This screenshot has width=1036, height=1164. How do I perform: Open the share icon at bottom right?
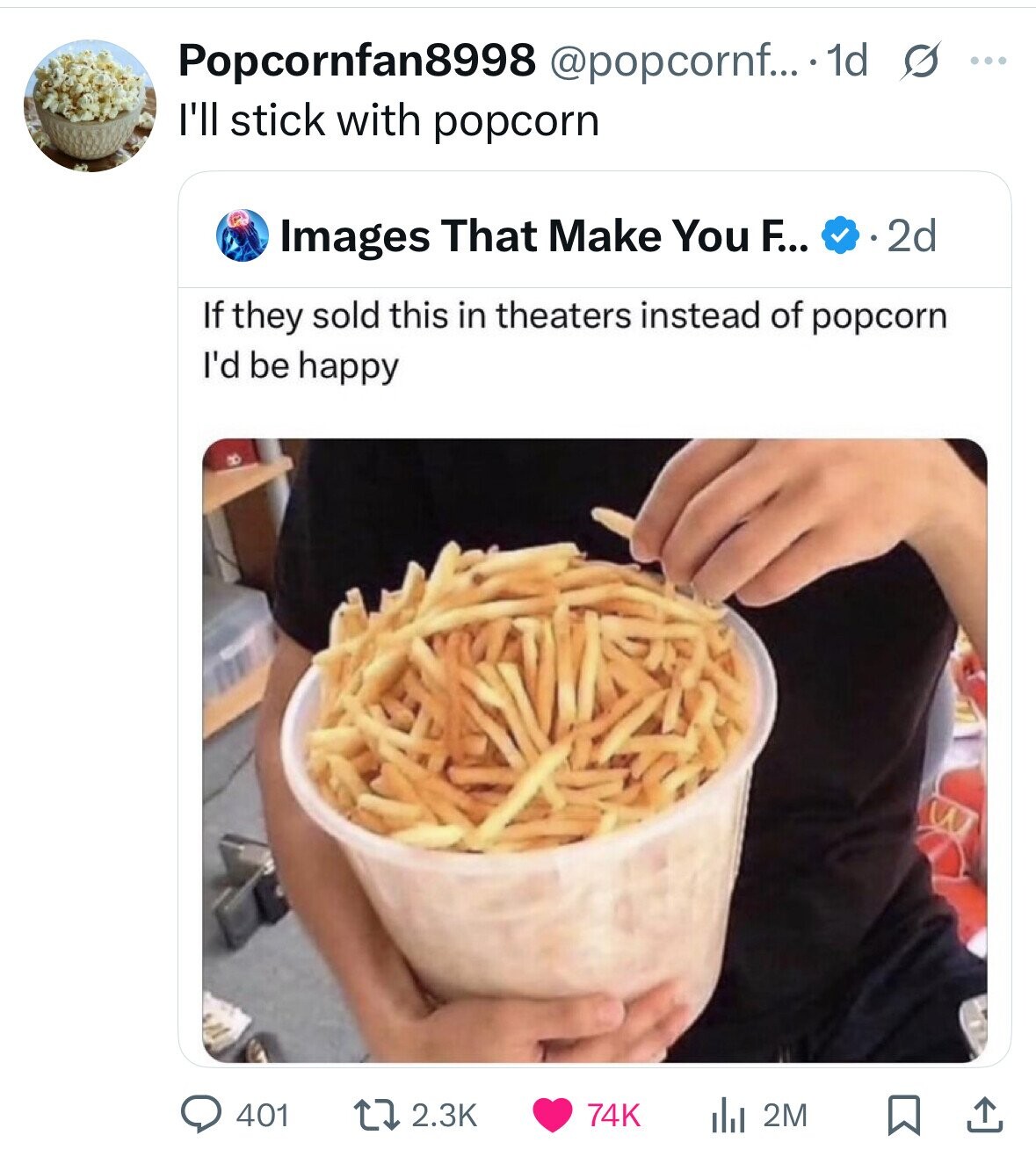point(986,1115)
